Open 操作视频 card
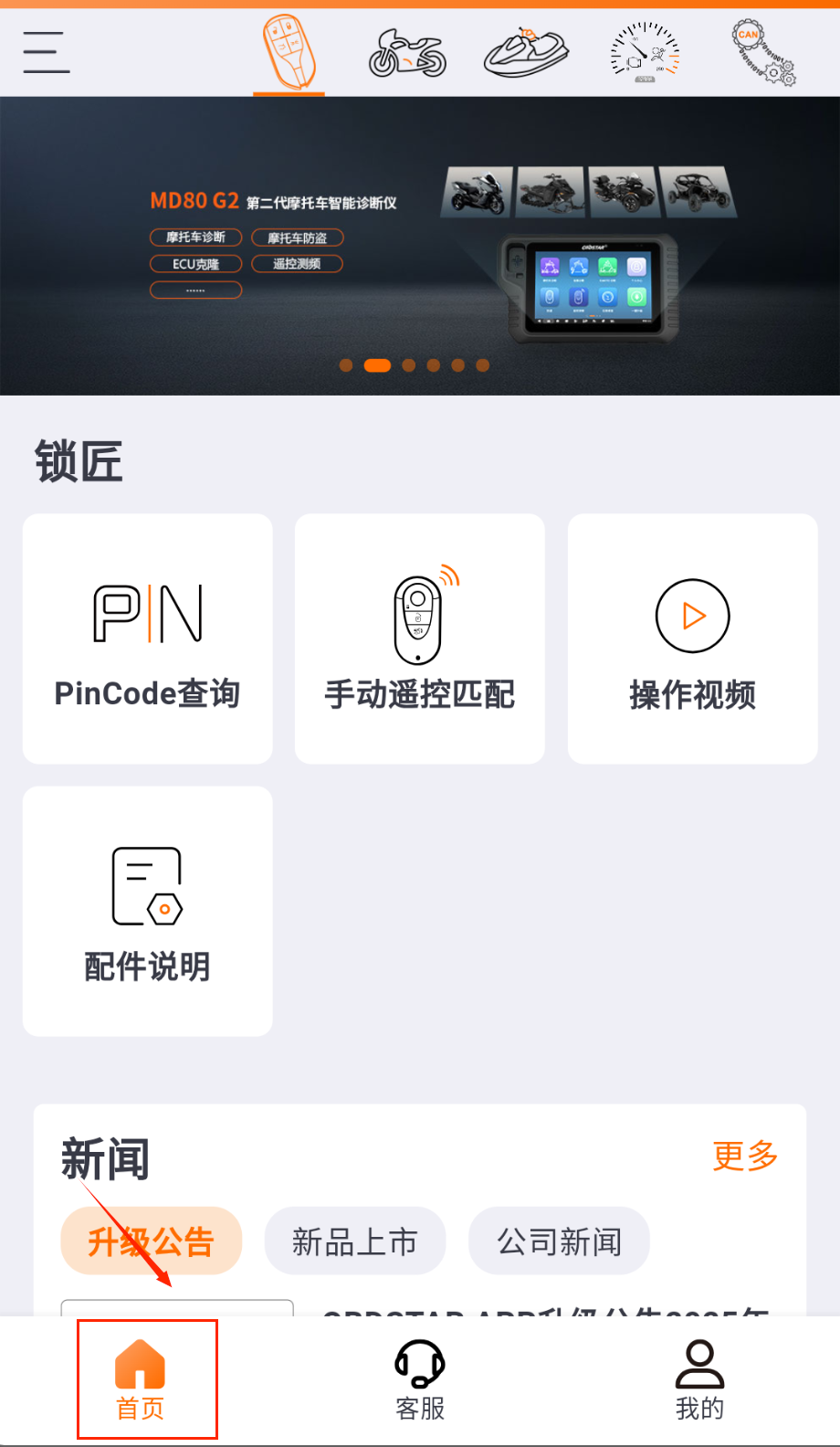 692,639
